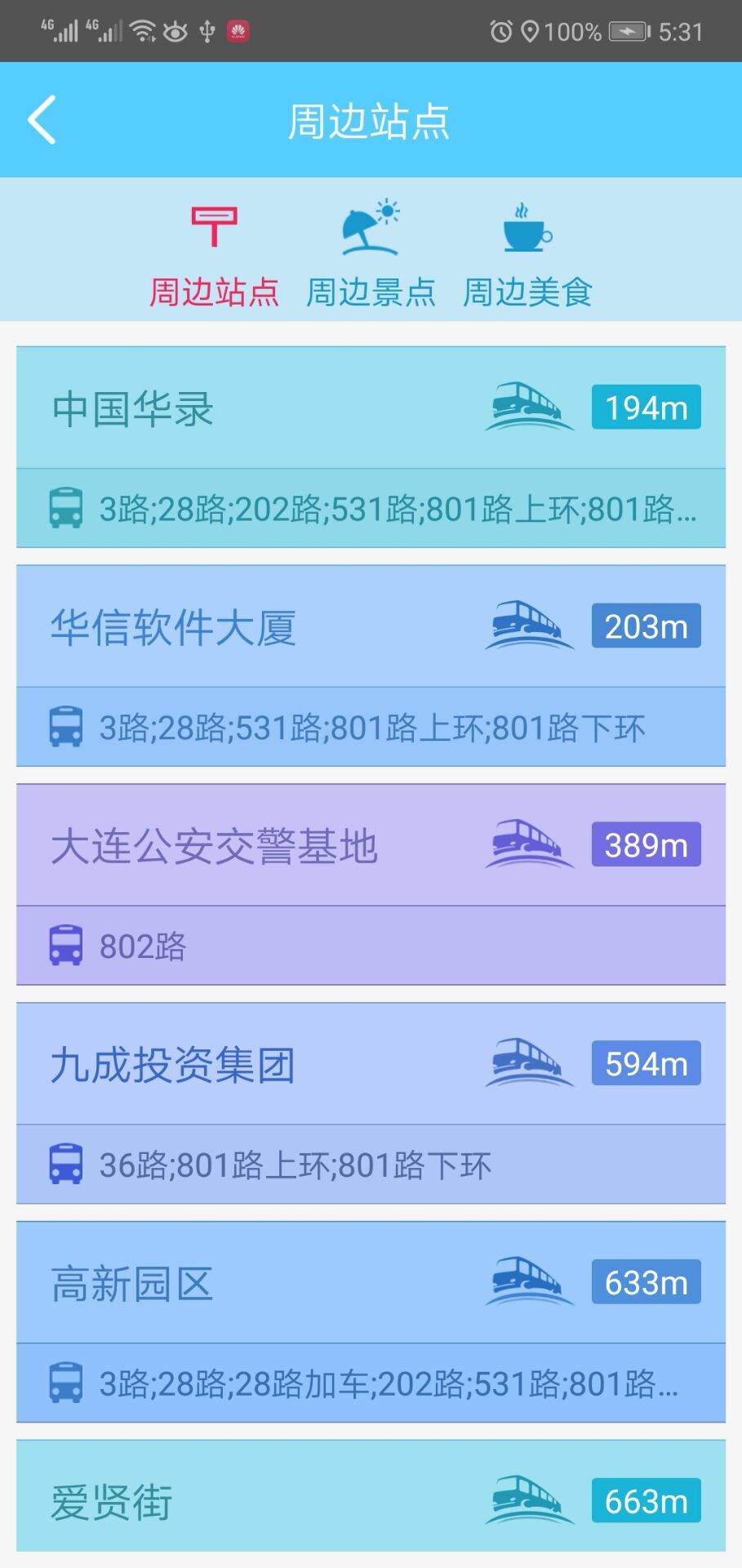Click the 194m distance badge
The height and width of the screenshot is (1568, 742).
[x=645, y=408]
